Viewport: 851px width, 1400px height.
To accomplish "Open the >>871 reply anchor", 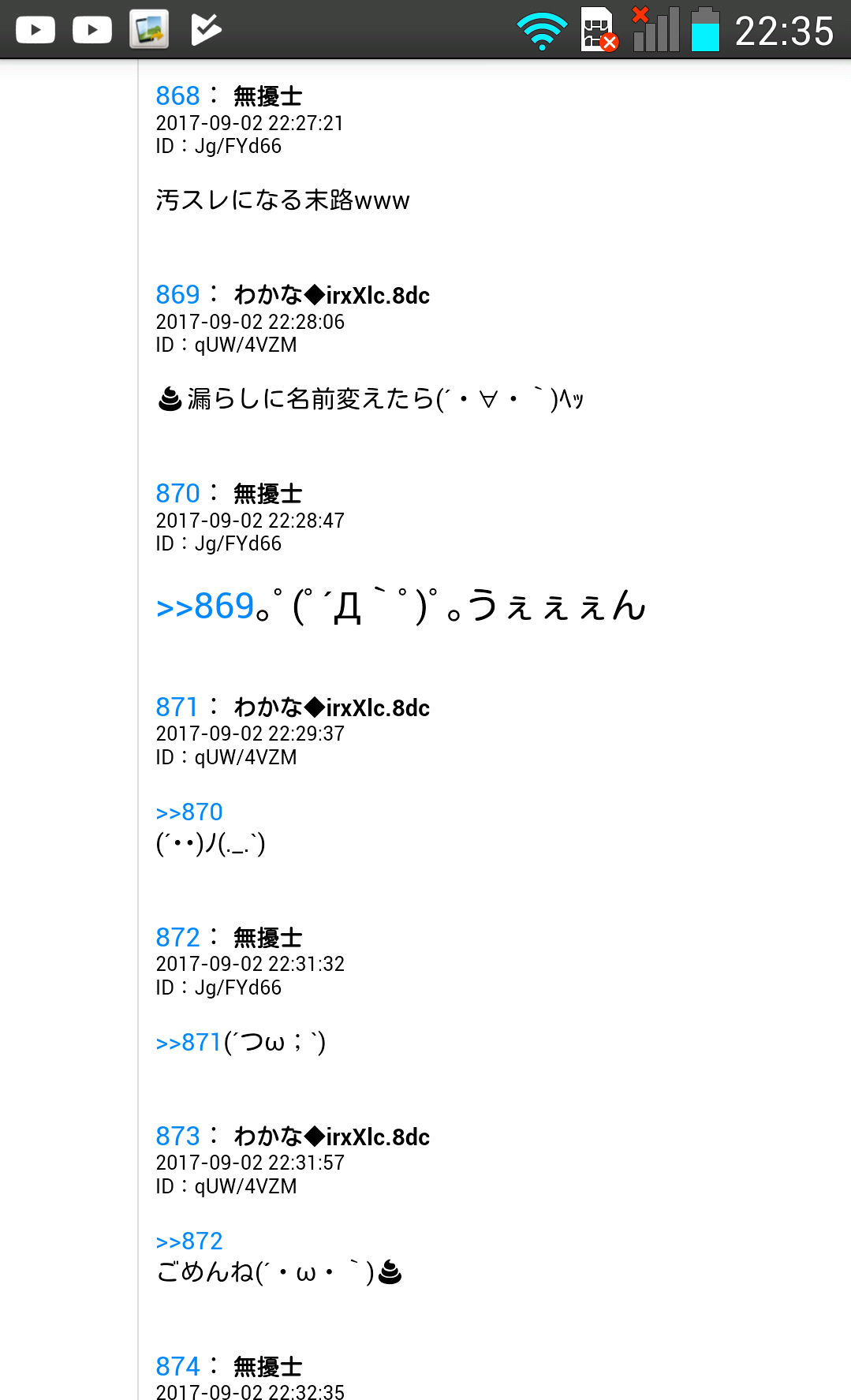I will click(188, 1043).
